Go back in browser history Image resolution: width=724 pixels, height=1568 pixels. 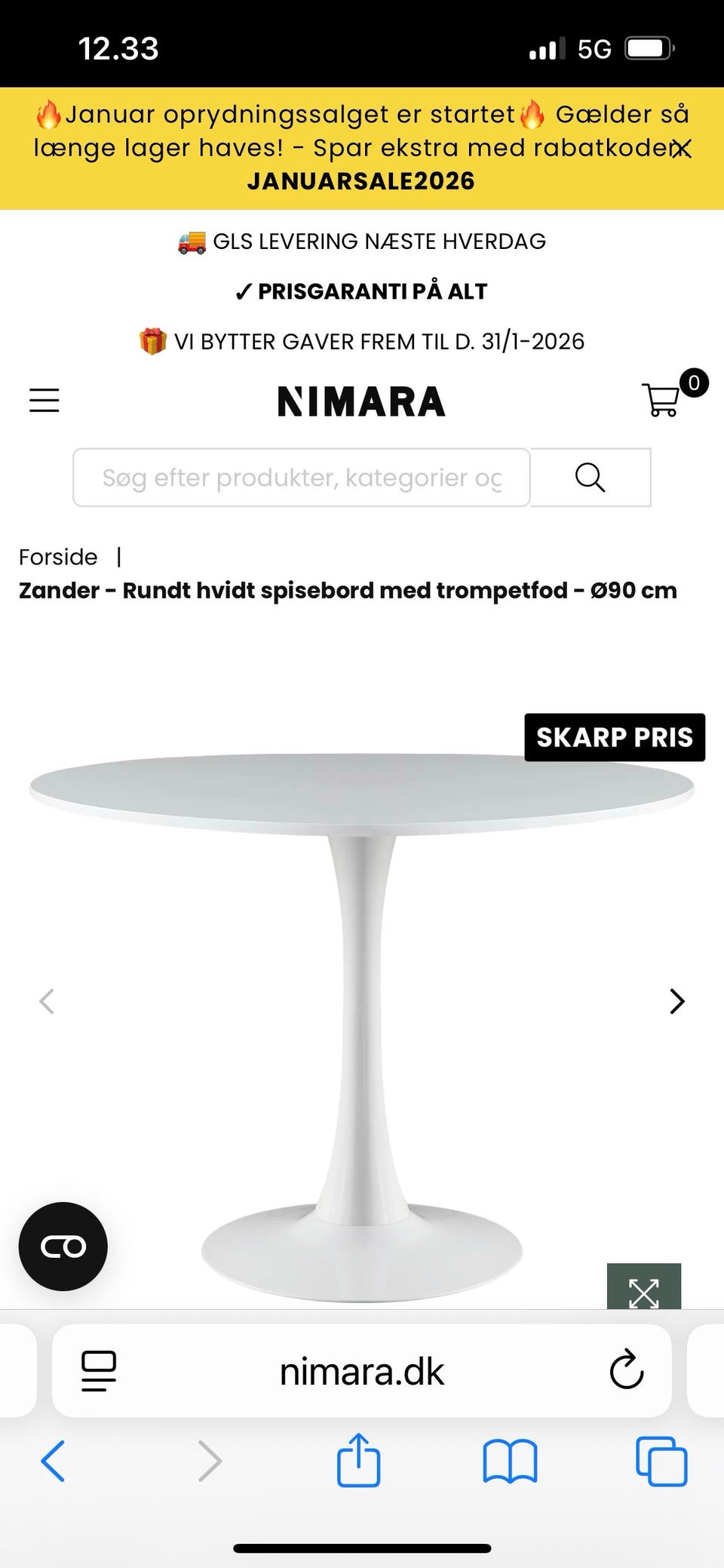[x=53, y=1461]
